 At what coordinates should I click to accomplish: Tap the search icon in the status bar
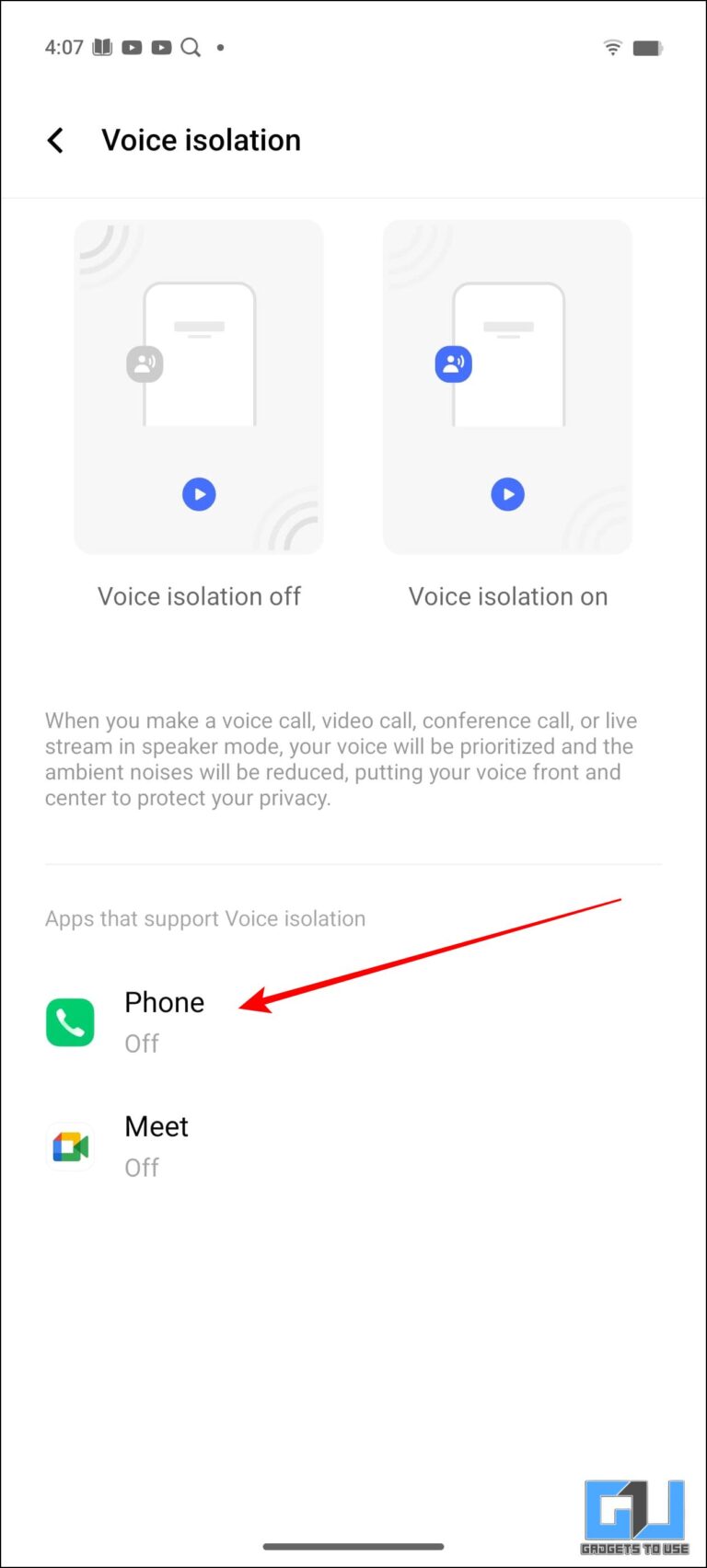point(190,47)
